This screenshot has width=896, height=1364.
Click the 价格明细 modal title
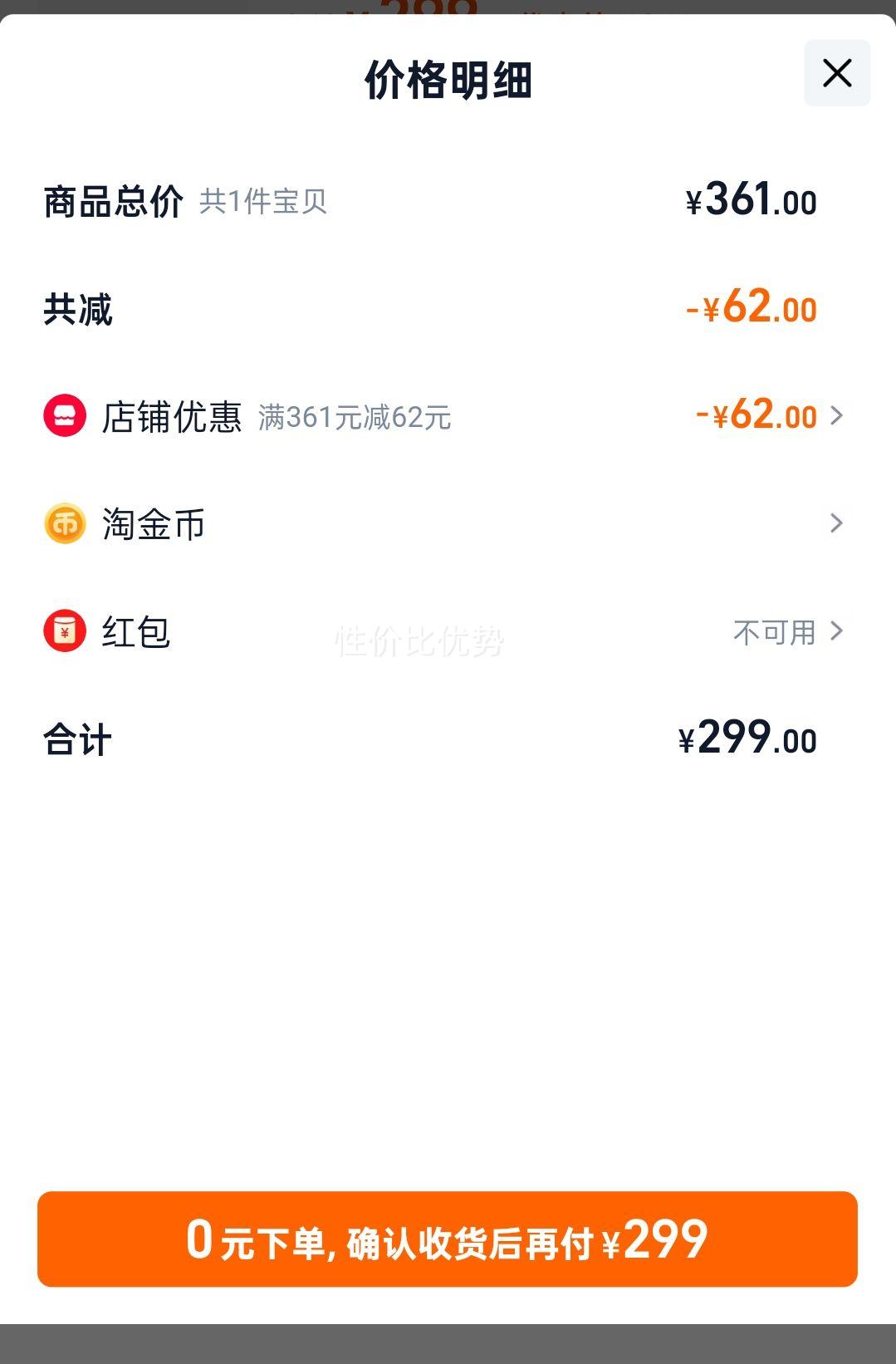click(x=448, y=81)
